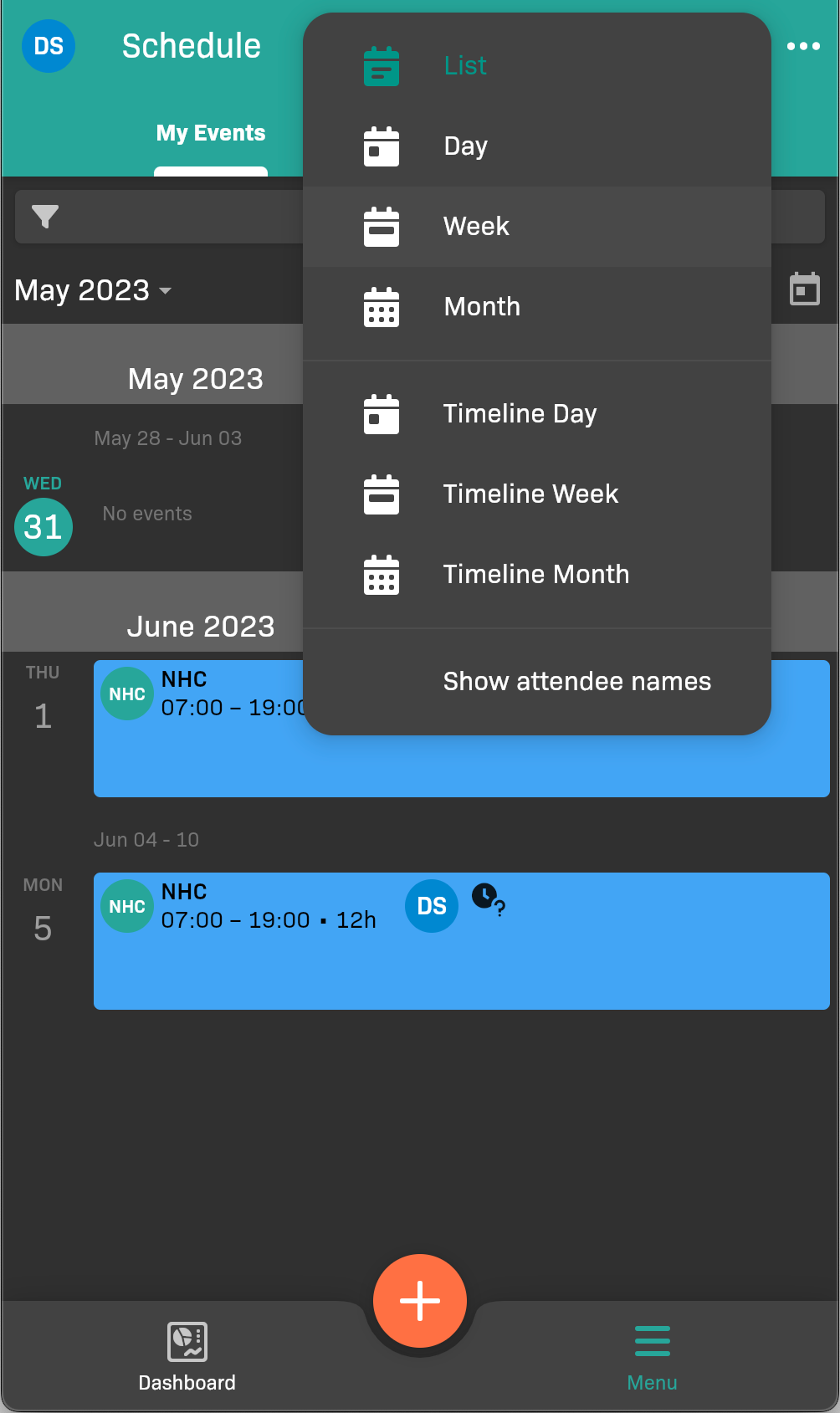Expand the May 2023 month picker

93,290
